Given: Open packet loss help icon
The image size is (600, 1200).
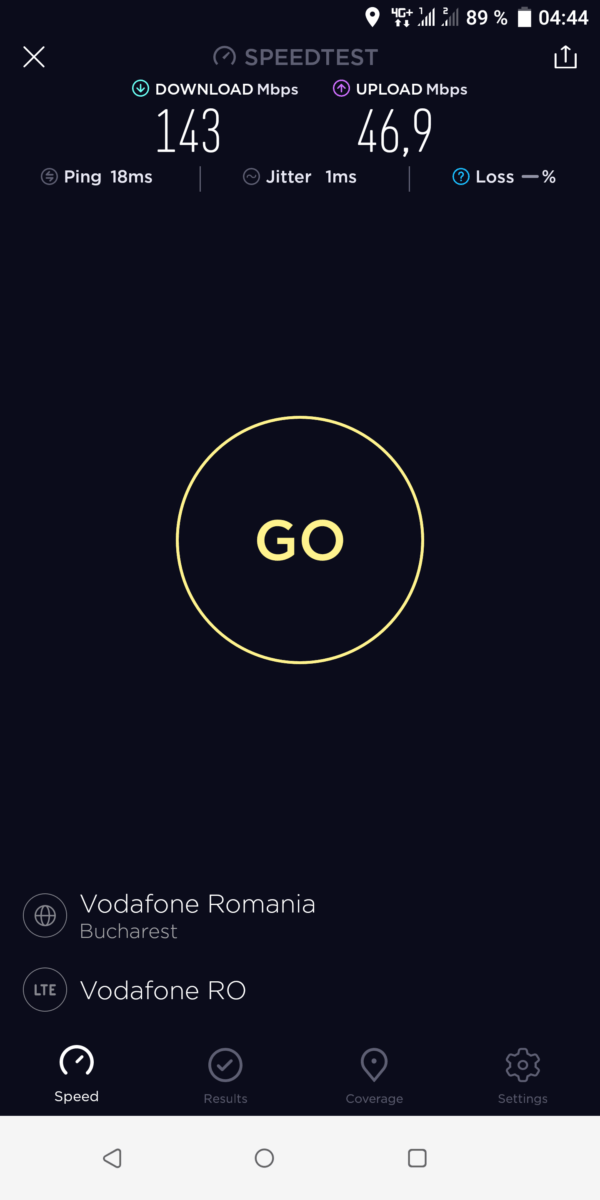Looking at the screenshot, I should pos(461,177).
